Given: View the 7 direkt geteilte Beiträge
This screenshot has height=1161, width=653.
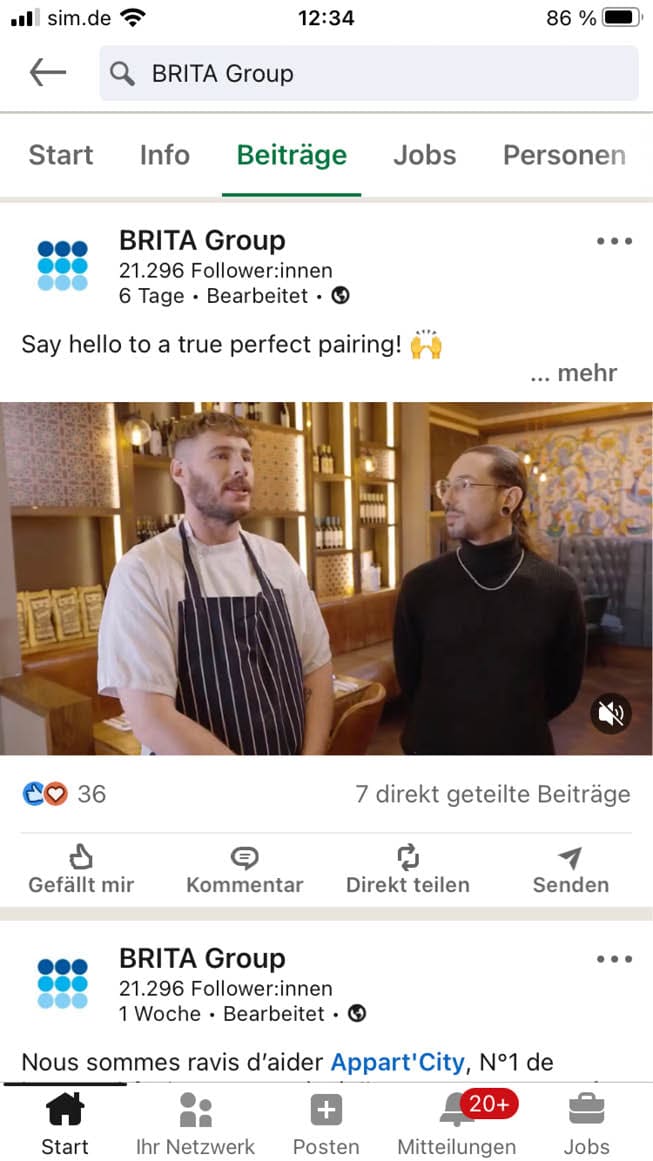Looking at the screenshot, I should [493, 794].
